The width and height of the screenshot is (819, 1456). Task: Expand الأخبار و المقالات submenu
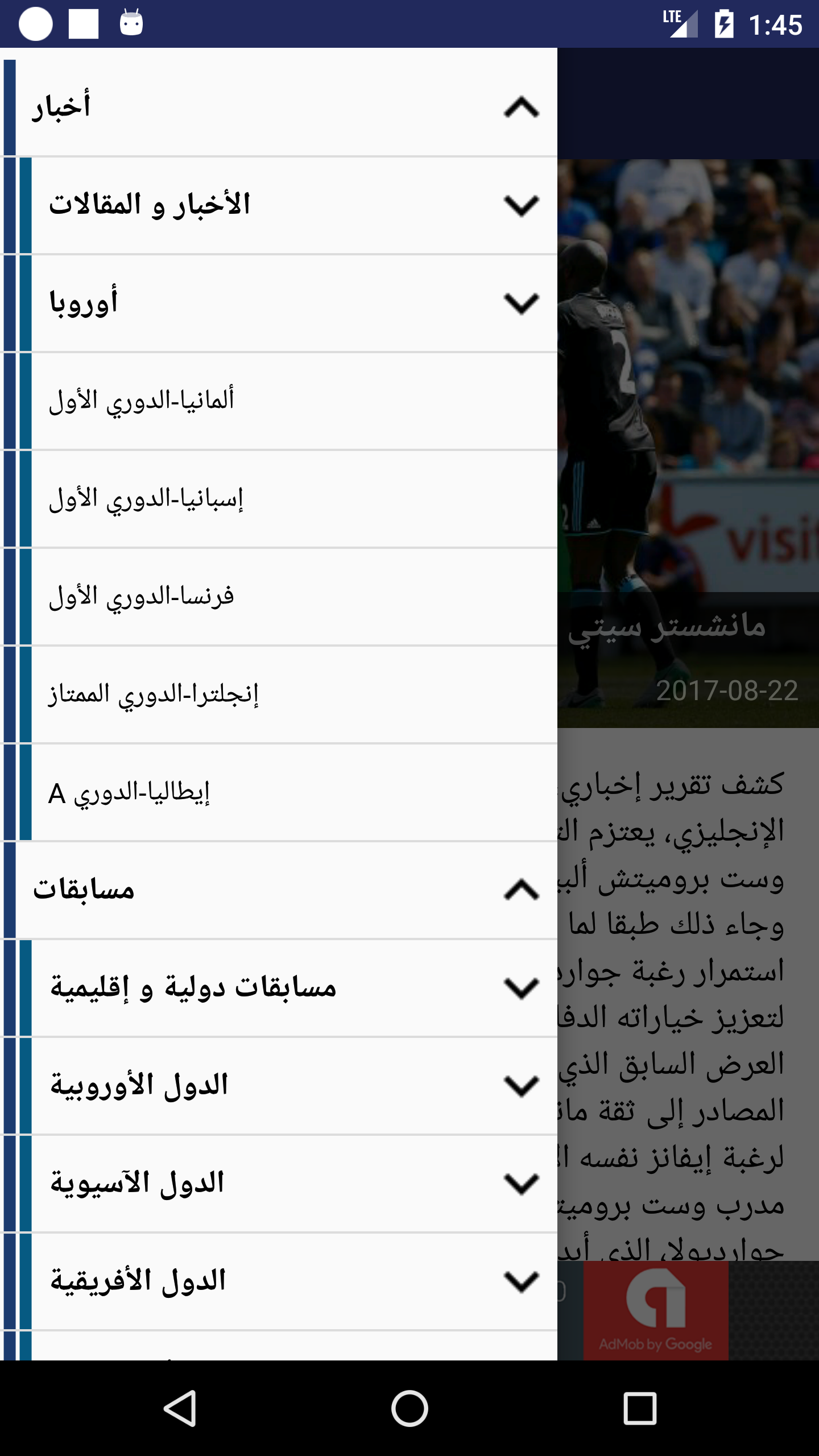[521, 205]
